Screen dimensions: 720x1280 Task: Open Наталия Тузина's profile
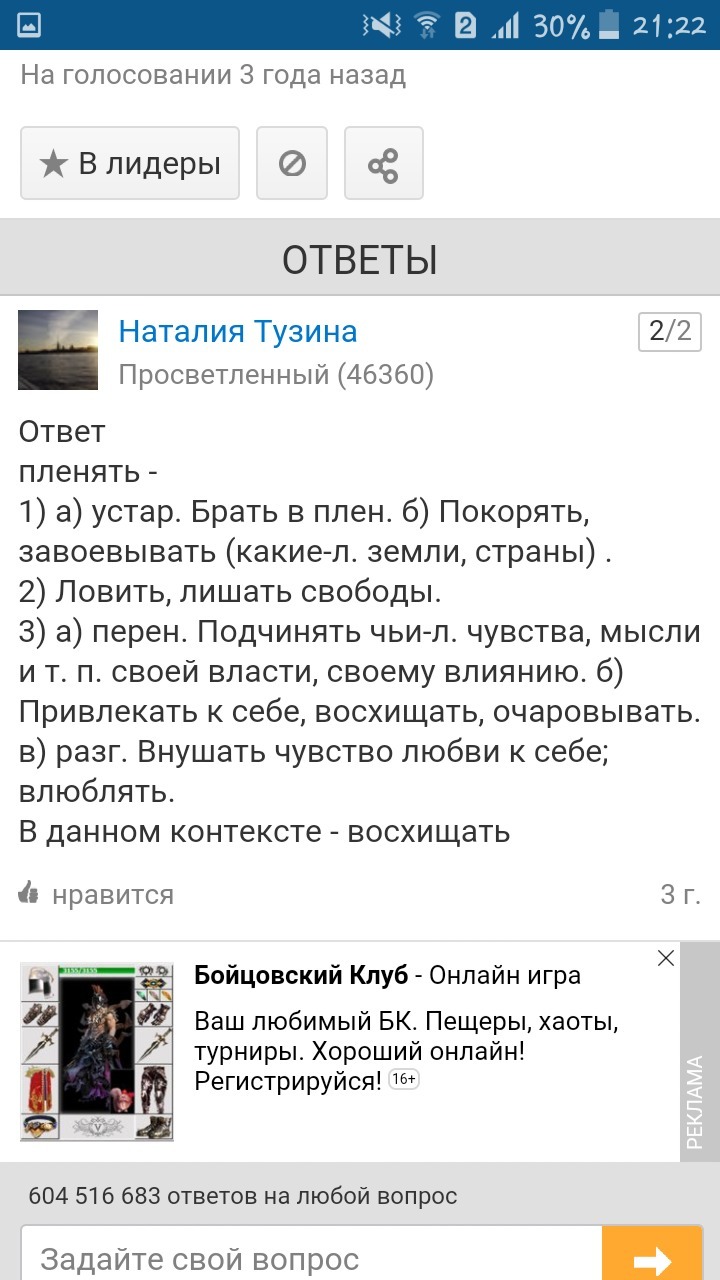tap(238, 331)
